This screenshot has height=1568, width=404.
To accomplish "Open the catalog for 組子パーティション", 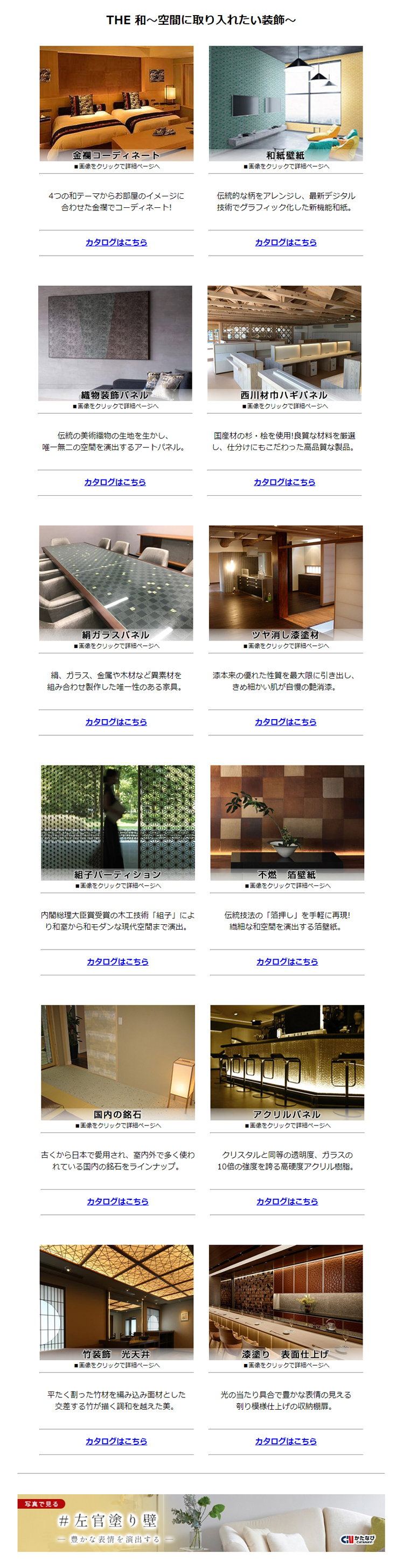I will pyautogui.click(x=117, y=962).
